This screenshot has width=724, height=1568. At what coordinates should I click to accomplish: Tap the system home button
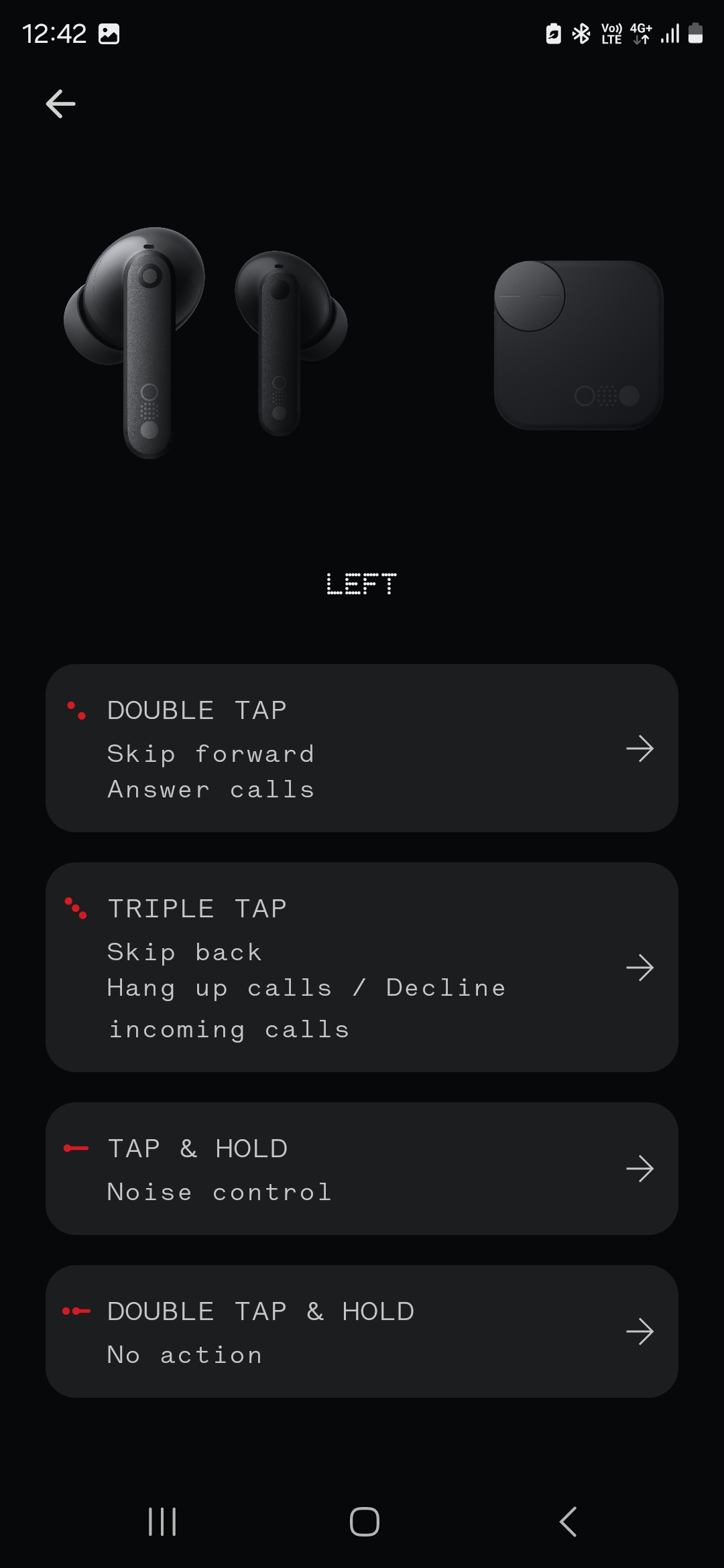click(x=364, y=1521)
